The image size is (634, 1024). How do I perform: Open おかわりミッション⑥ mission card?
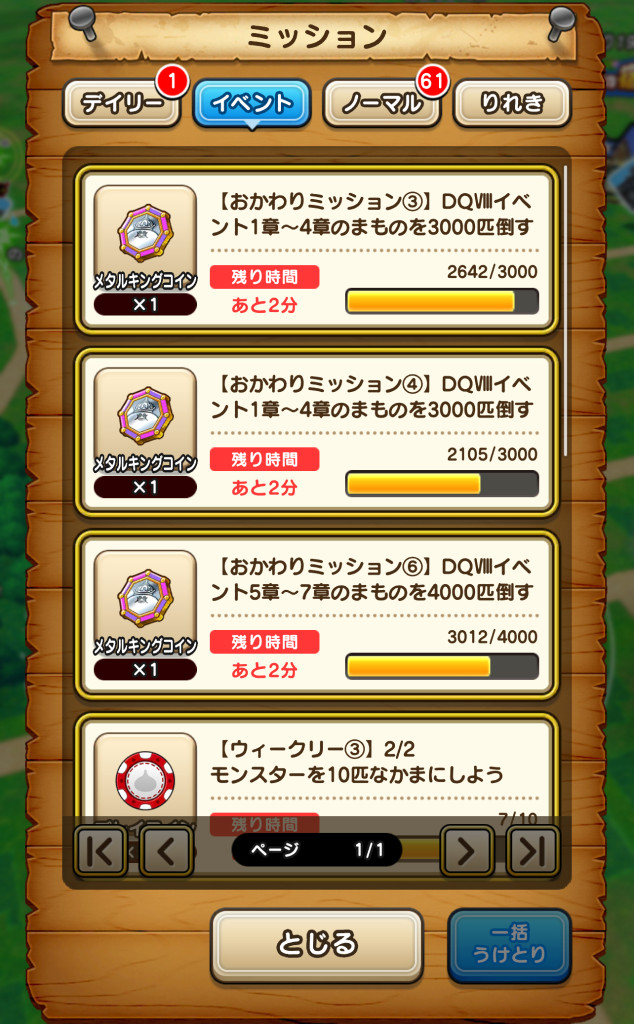316,614
